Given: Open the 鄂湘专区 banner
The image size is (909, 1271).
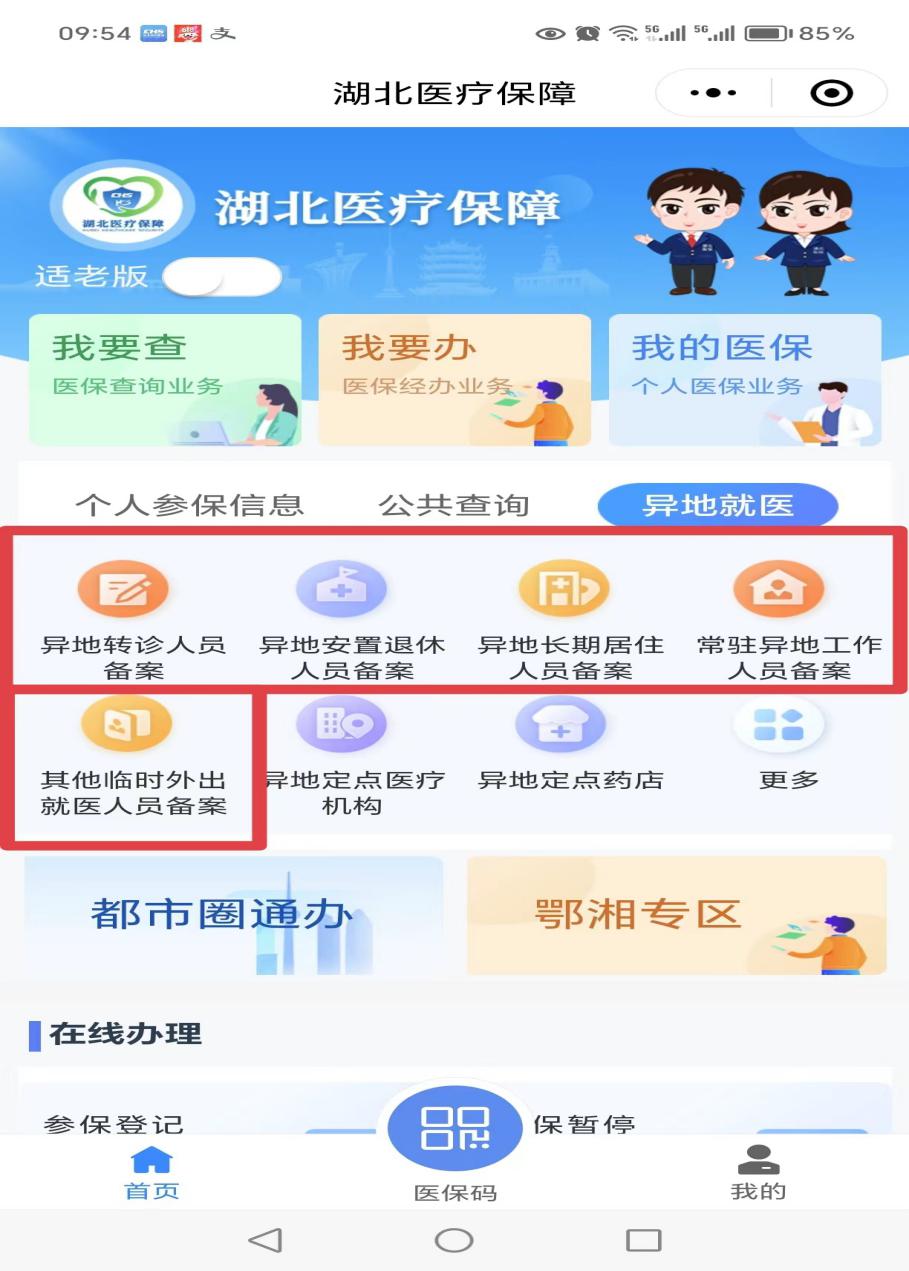Looking at the screenshot, I should pyautogui.click(x=676, y=915).
